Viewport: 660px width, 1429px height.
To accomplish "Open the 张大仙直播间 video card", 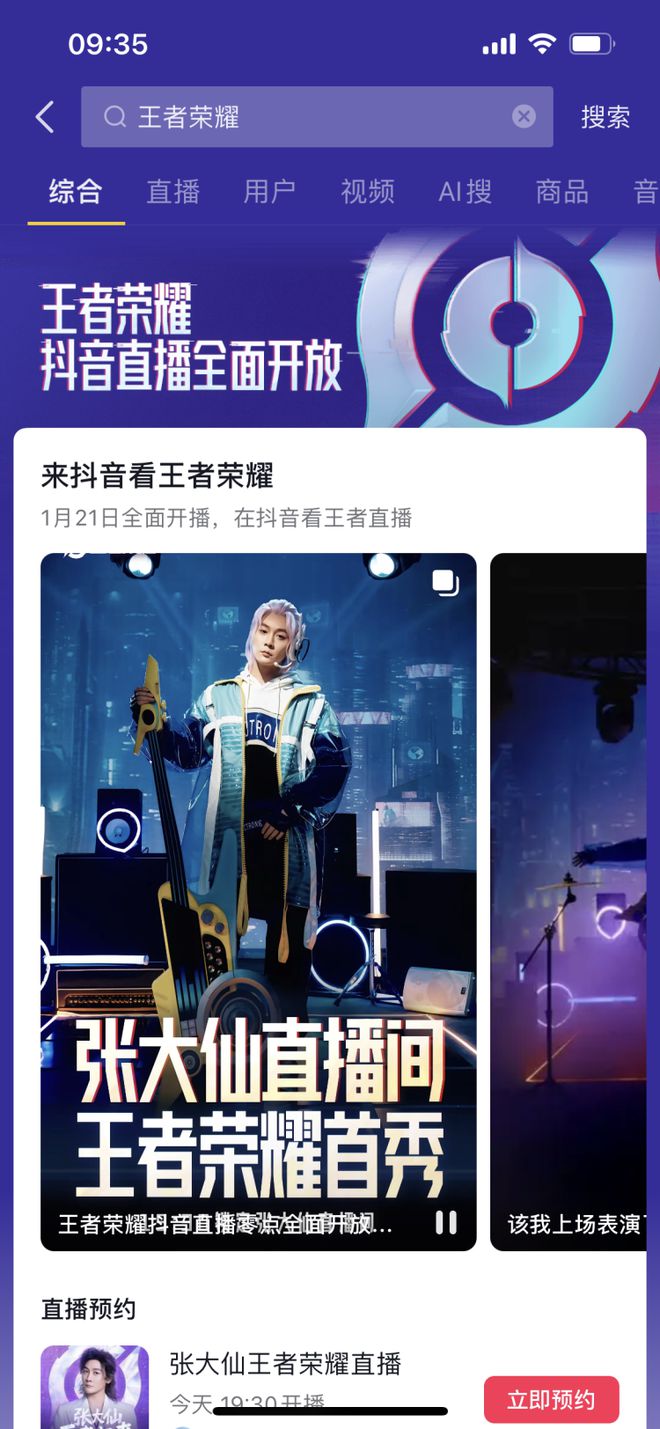I will (x=258, y=850).
